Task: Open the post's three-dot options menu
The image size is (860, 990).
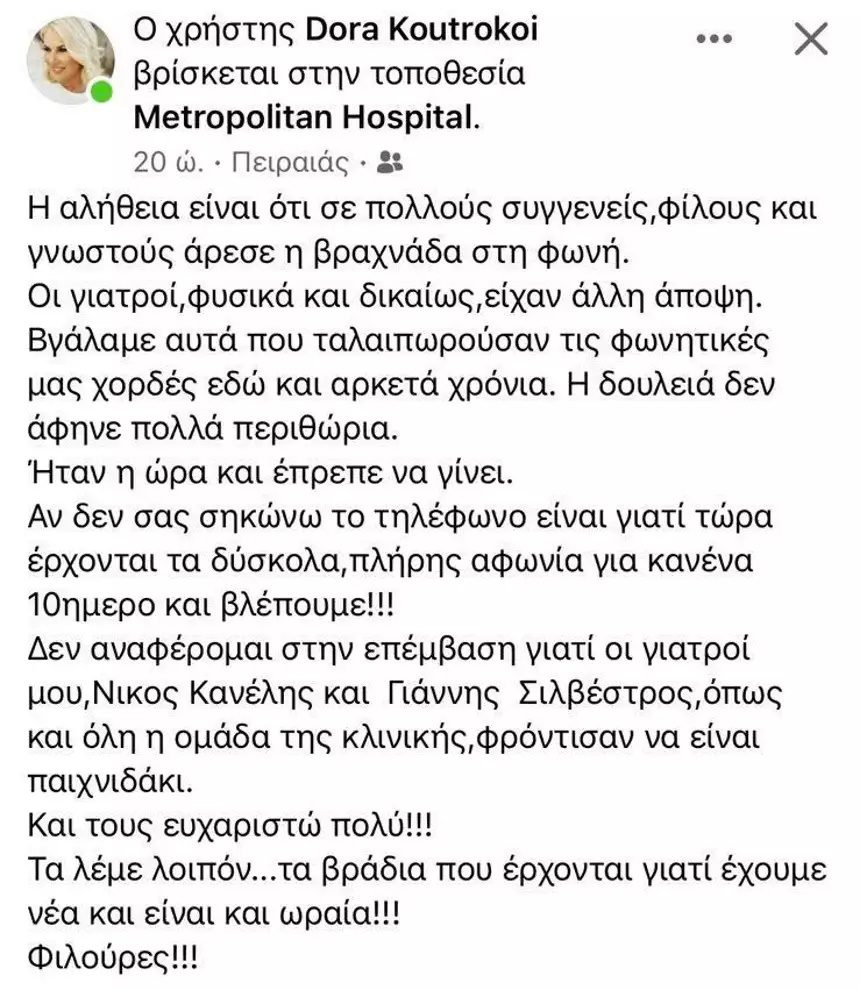Action: tap(715, 41)
